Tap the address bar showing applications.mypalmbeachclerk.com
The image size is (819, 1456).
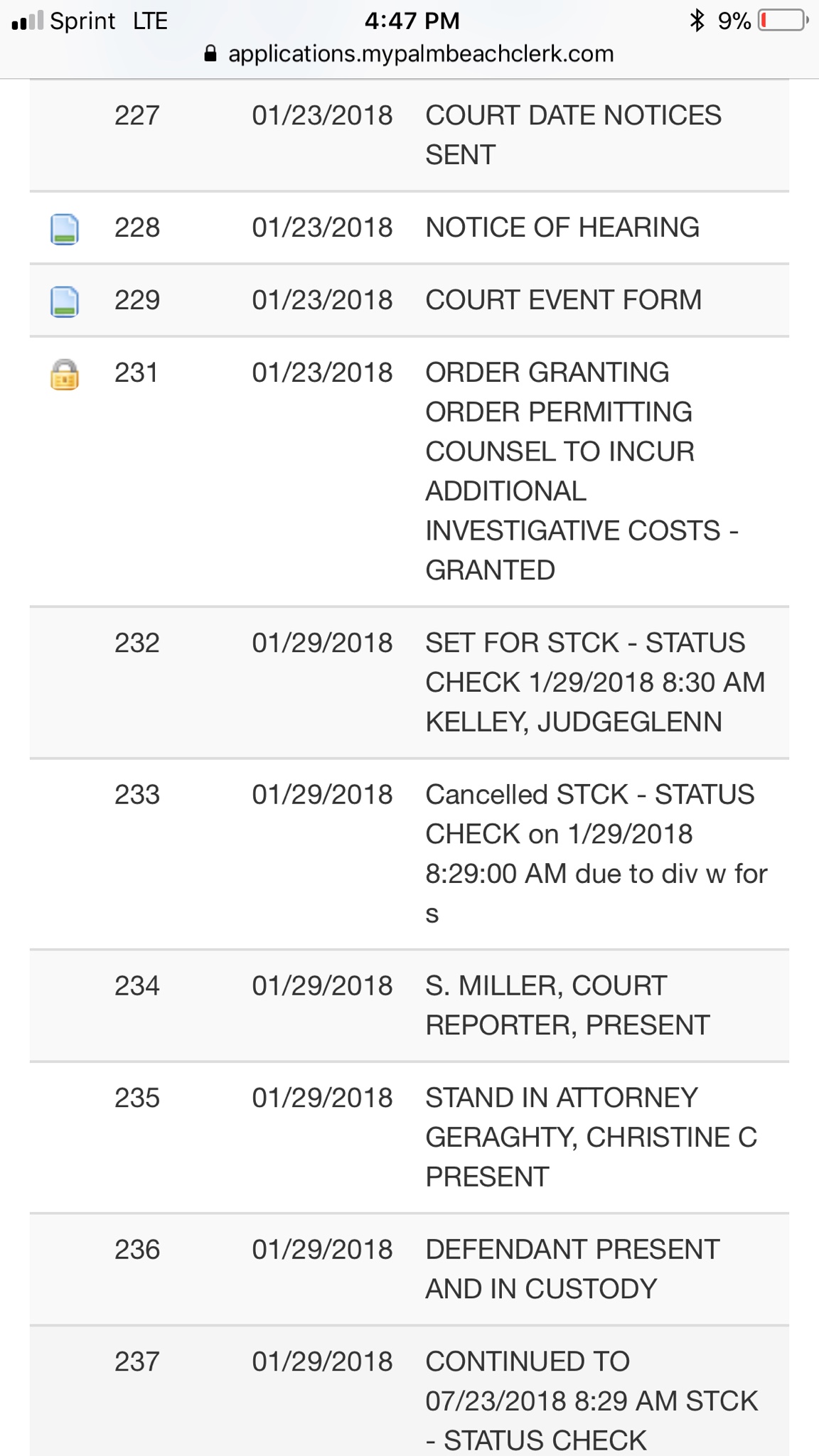tap(409, 54)
